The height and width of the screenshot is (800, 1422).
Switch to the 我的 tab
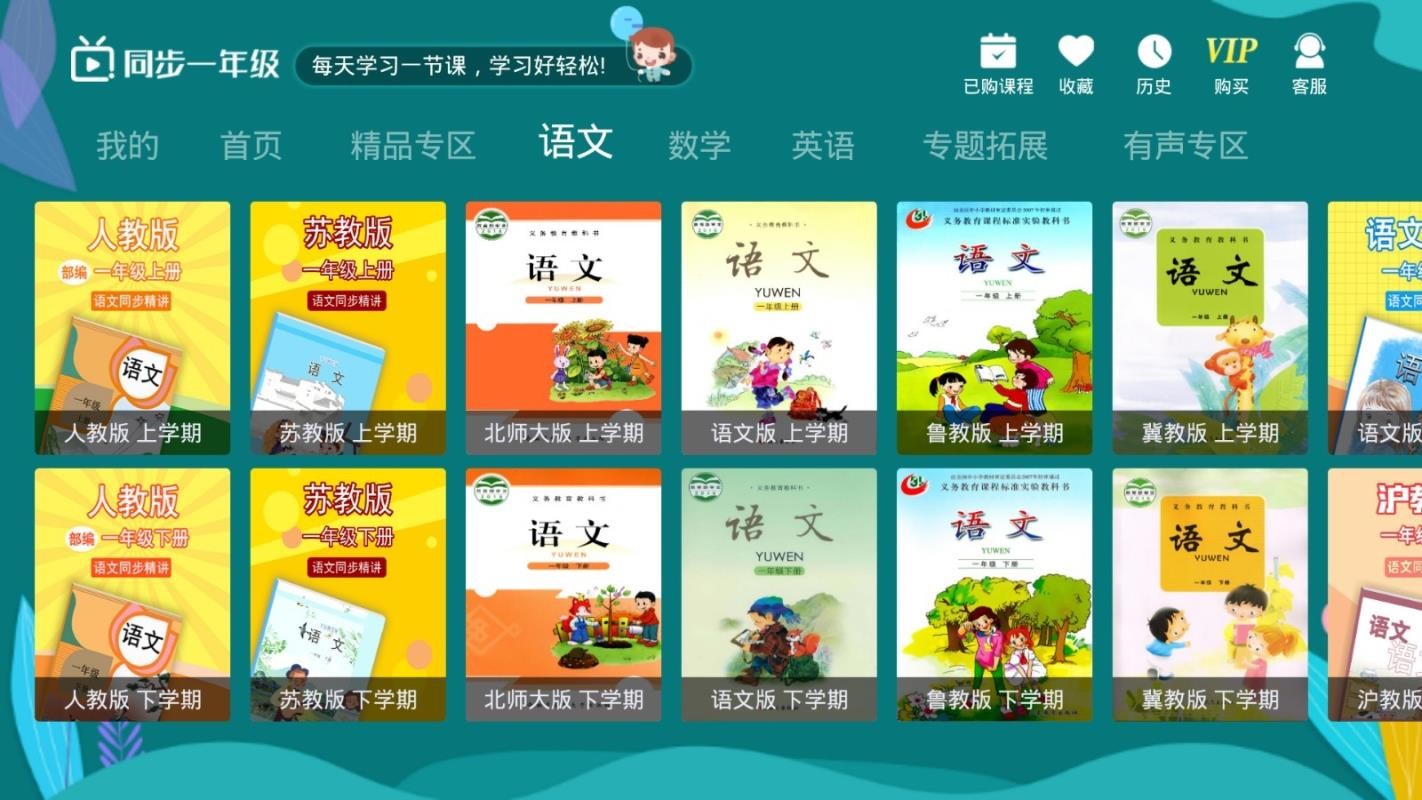pyautogui.click(x=127, y=146)
